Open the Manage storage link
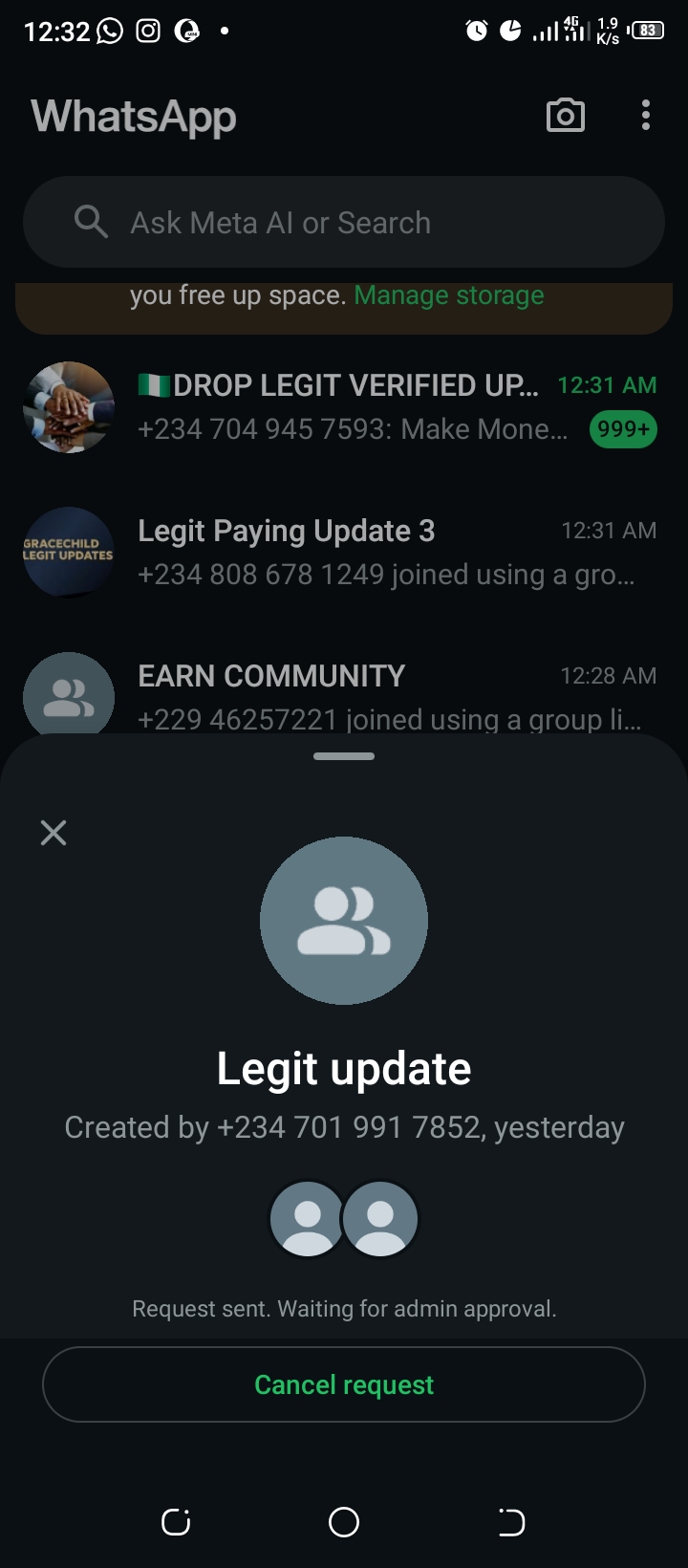The image size is (688, 1568). click(449, 295)
